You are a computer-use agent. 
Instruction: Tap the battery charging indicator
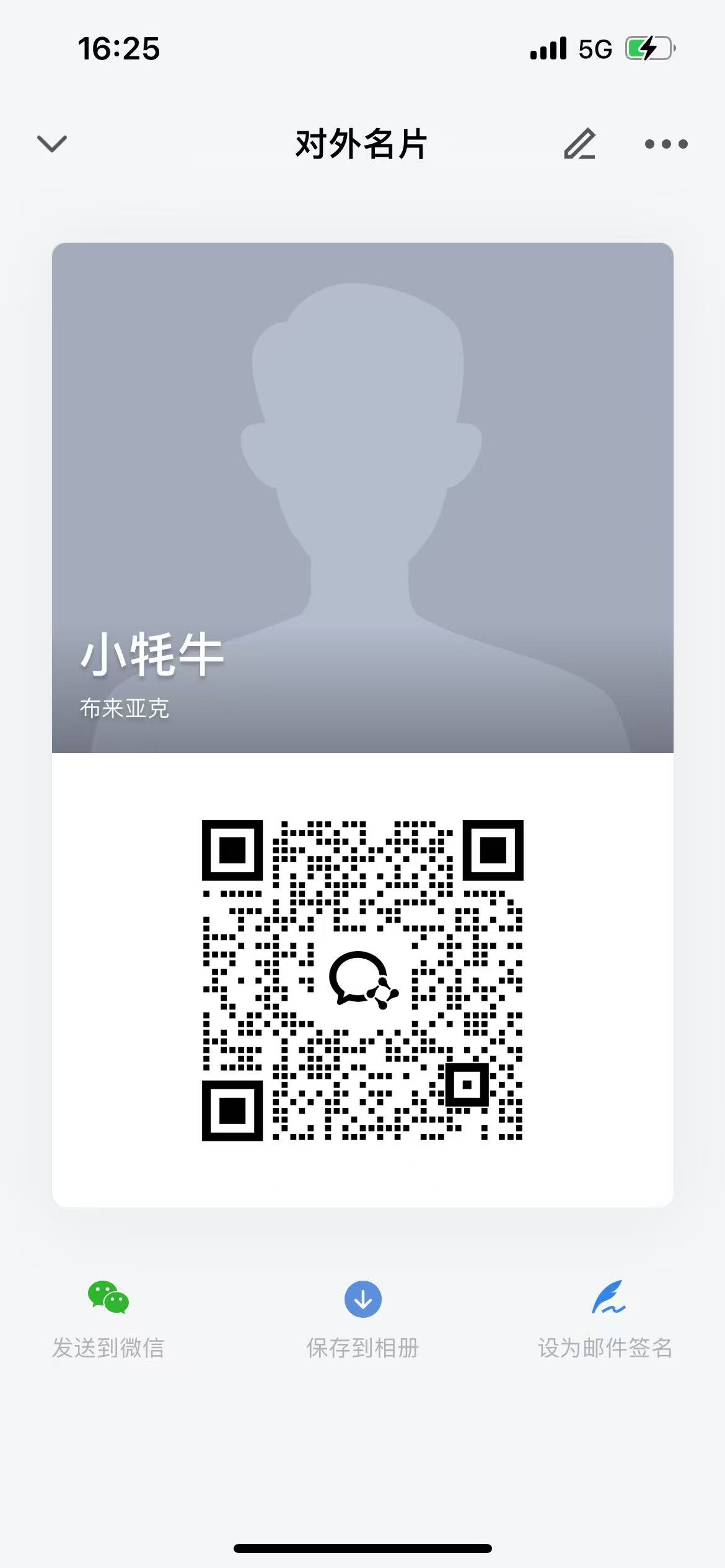point(647,47)
